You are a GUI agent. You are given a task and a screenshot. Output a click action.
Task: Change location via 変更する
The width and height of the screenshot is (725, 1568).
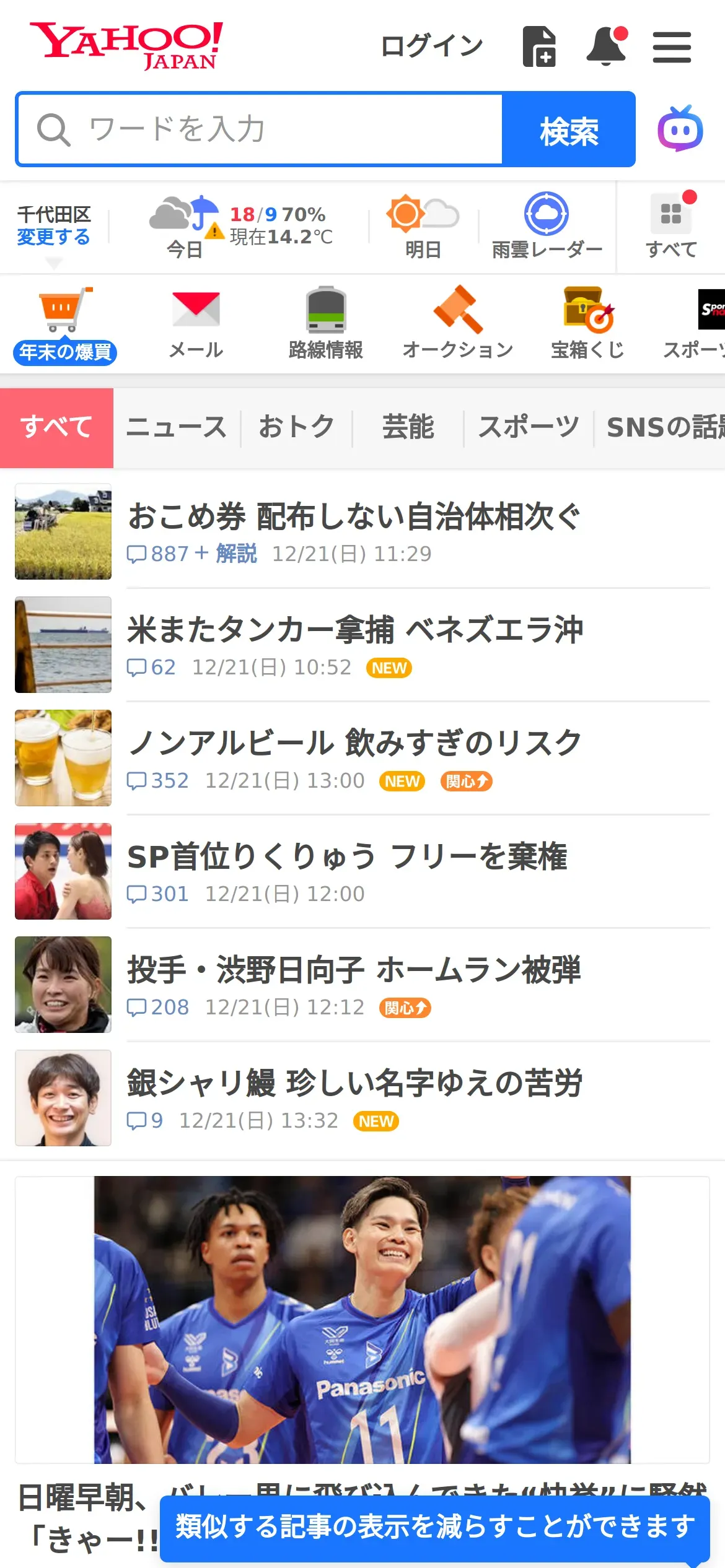tap(53, 237)
